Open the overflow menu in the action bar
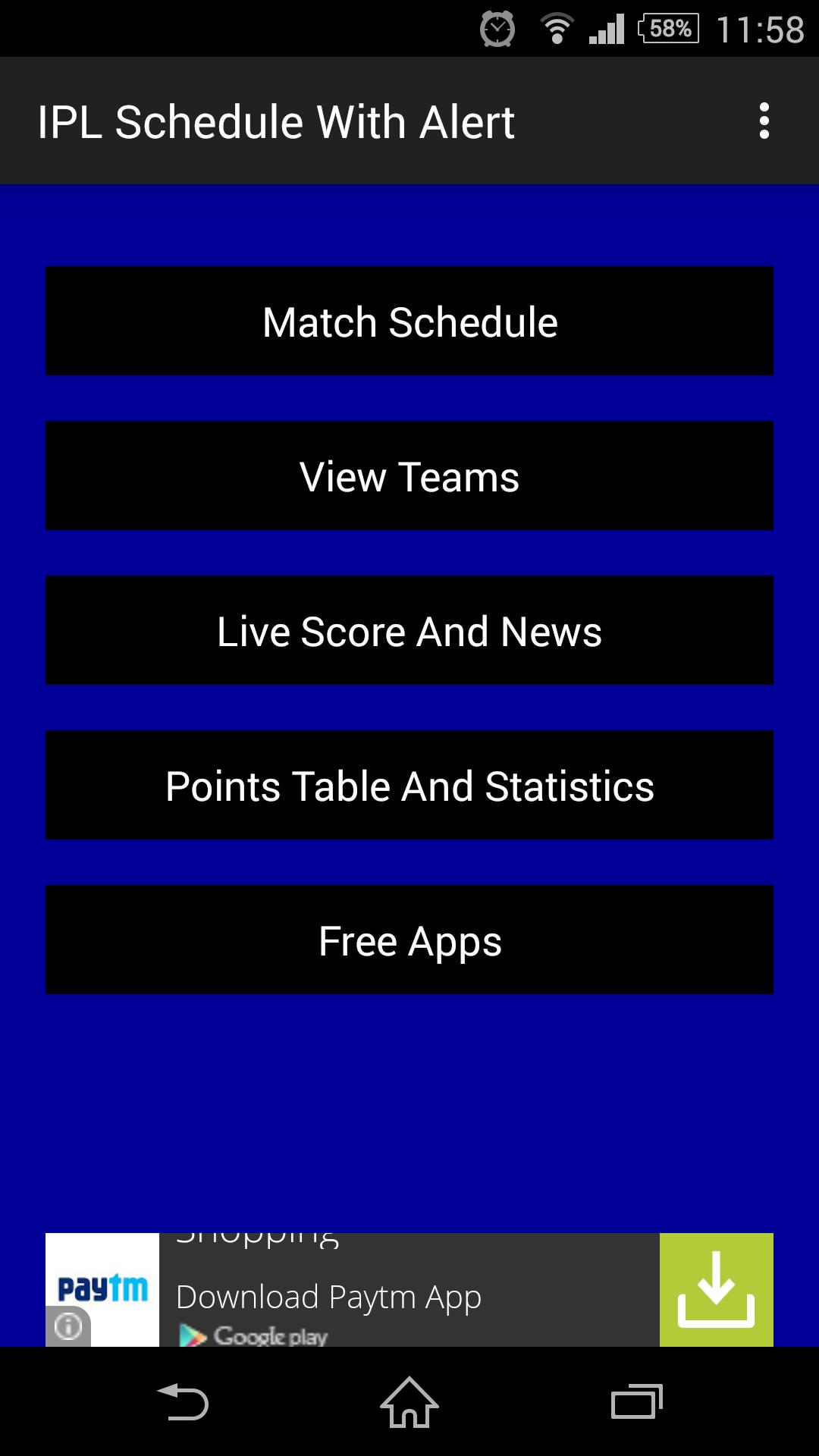Screen dimensions: 819x1456 [x=764, y=120]
